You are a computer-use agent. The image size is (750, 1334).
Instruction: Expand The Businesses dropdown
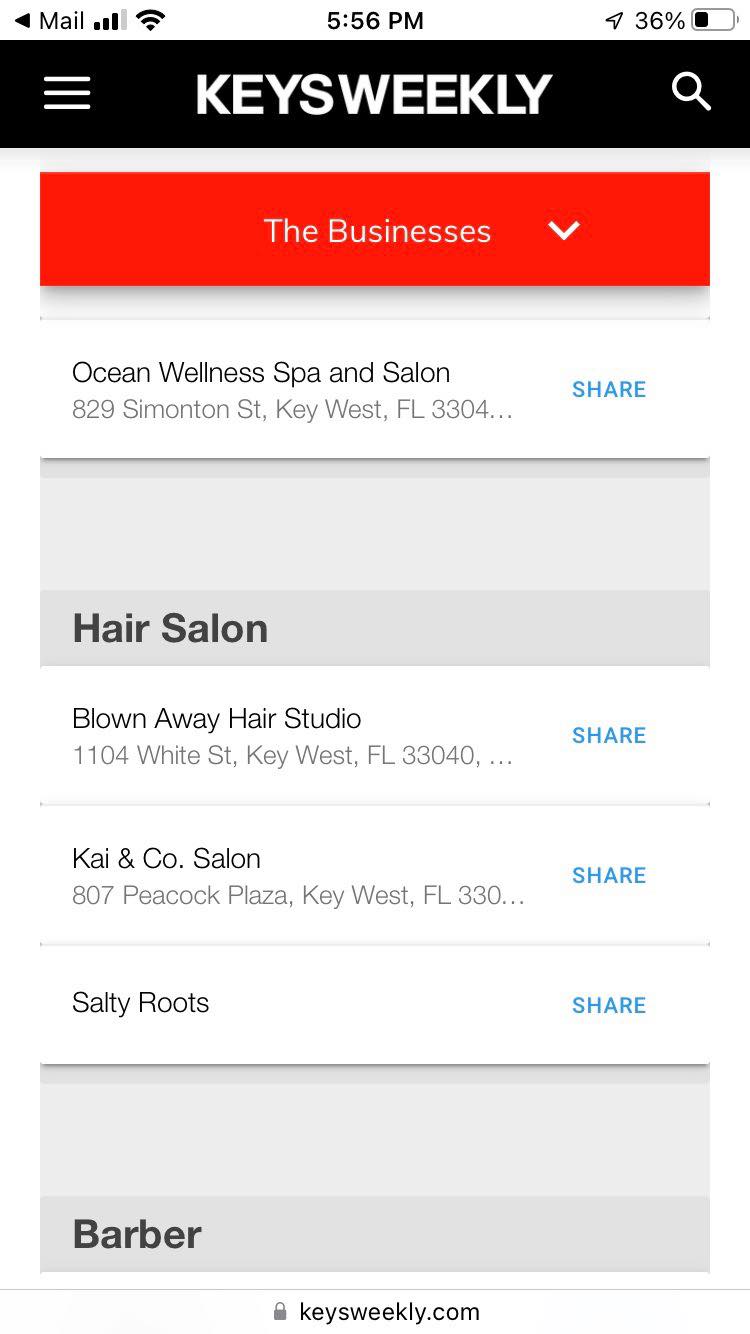tap(375, 230)
